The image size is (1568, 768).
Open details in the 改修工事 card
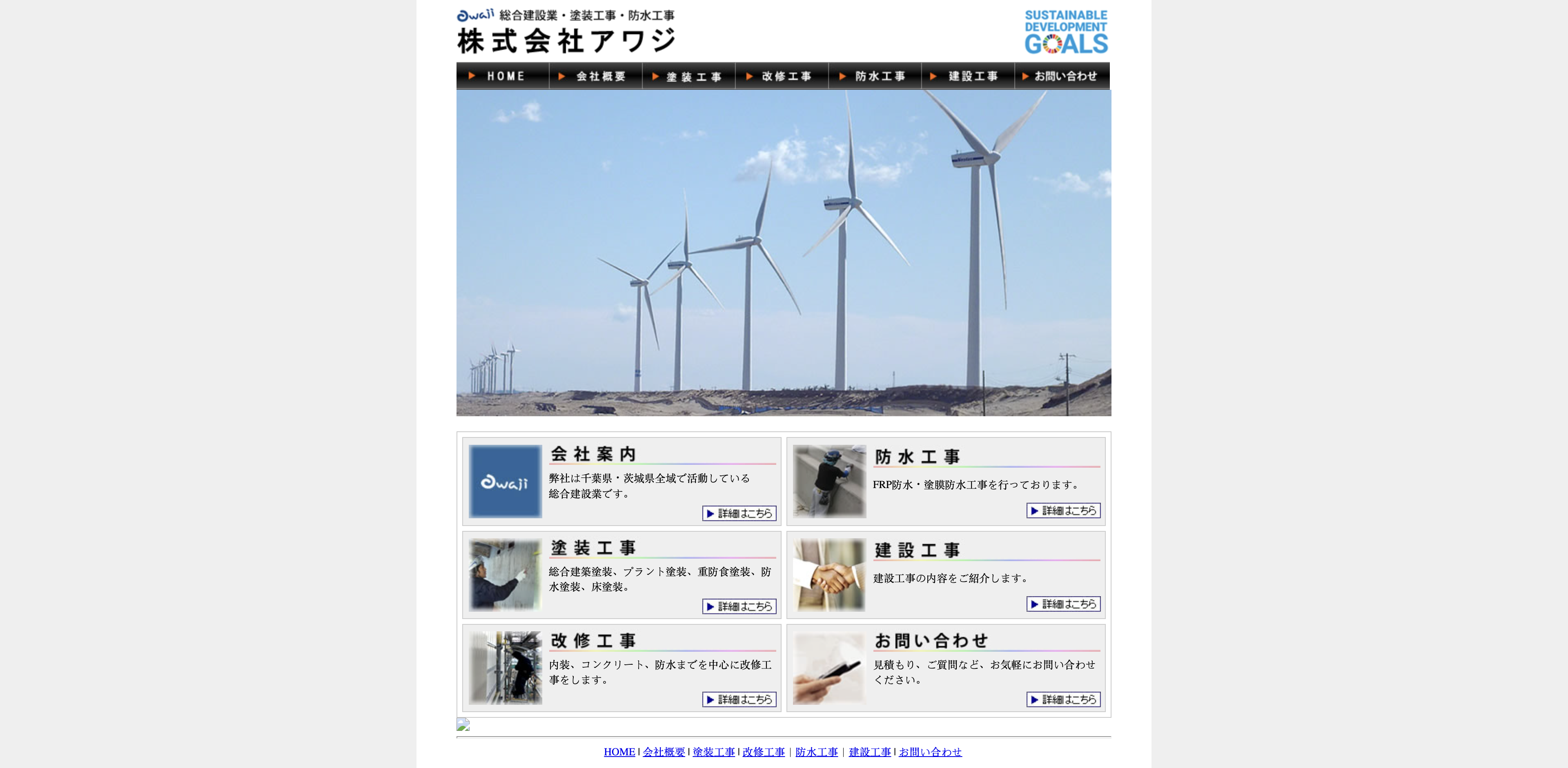739,699
